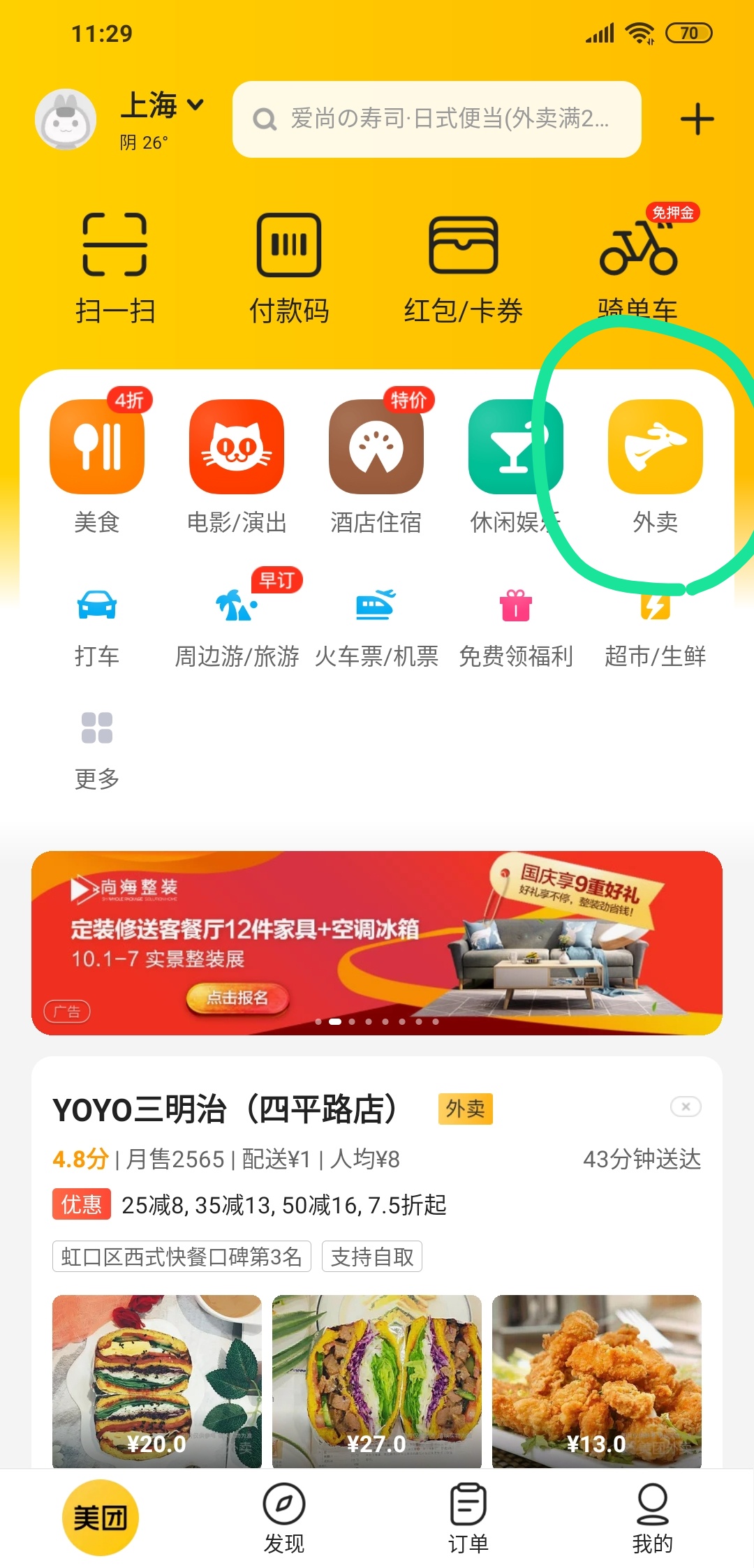Open the profile avatar
Screen dimensions: 754x1568
tap(66, 119)
